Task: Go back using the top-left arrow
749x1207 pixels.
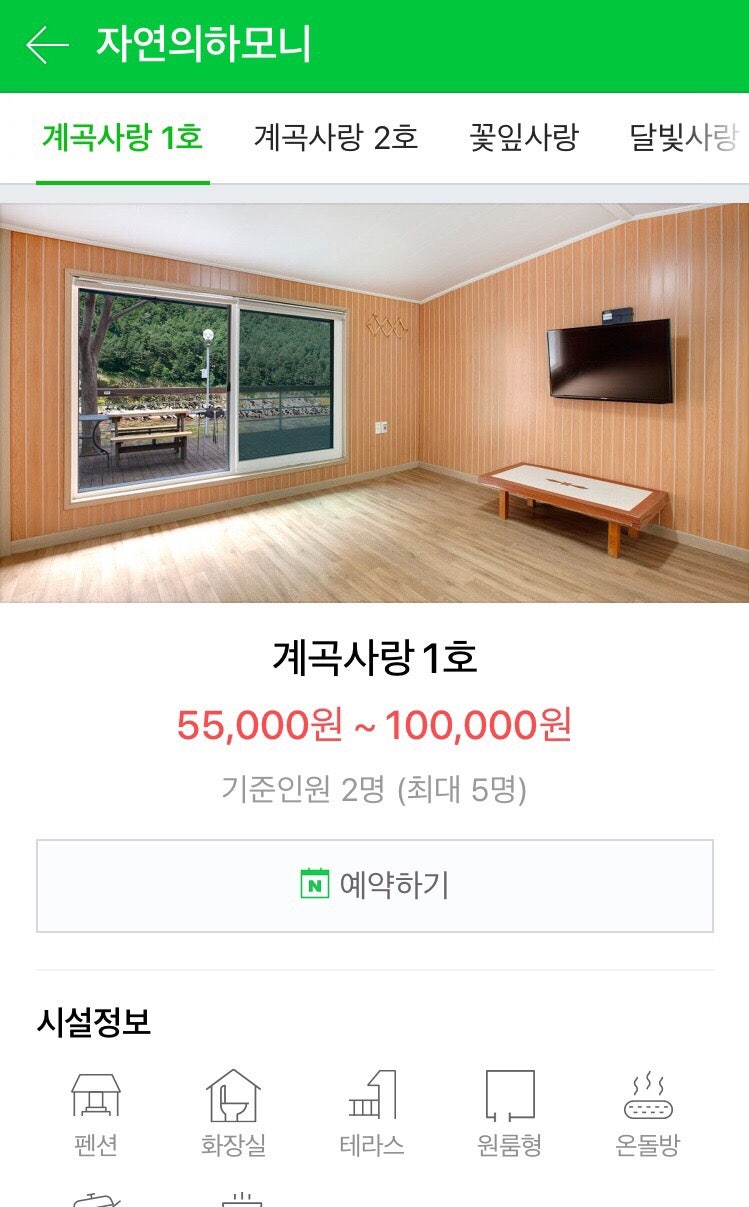Action: pos(46,45)
